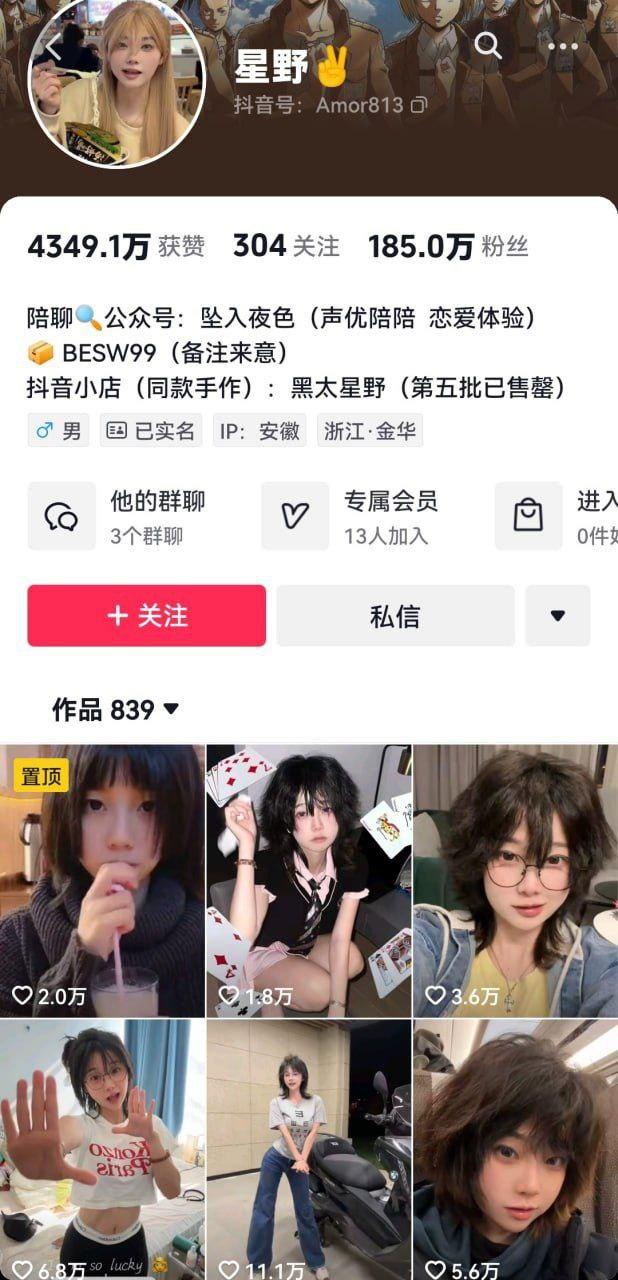Open search on this profile
The image size is (618, 1280).
(x=487, y=45)
